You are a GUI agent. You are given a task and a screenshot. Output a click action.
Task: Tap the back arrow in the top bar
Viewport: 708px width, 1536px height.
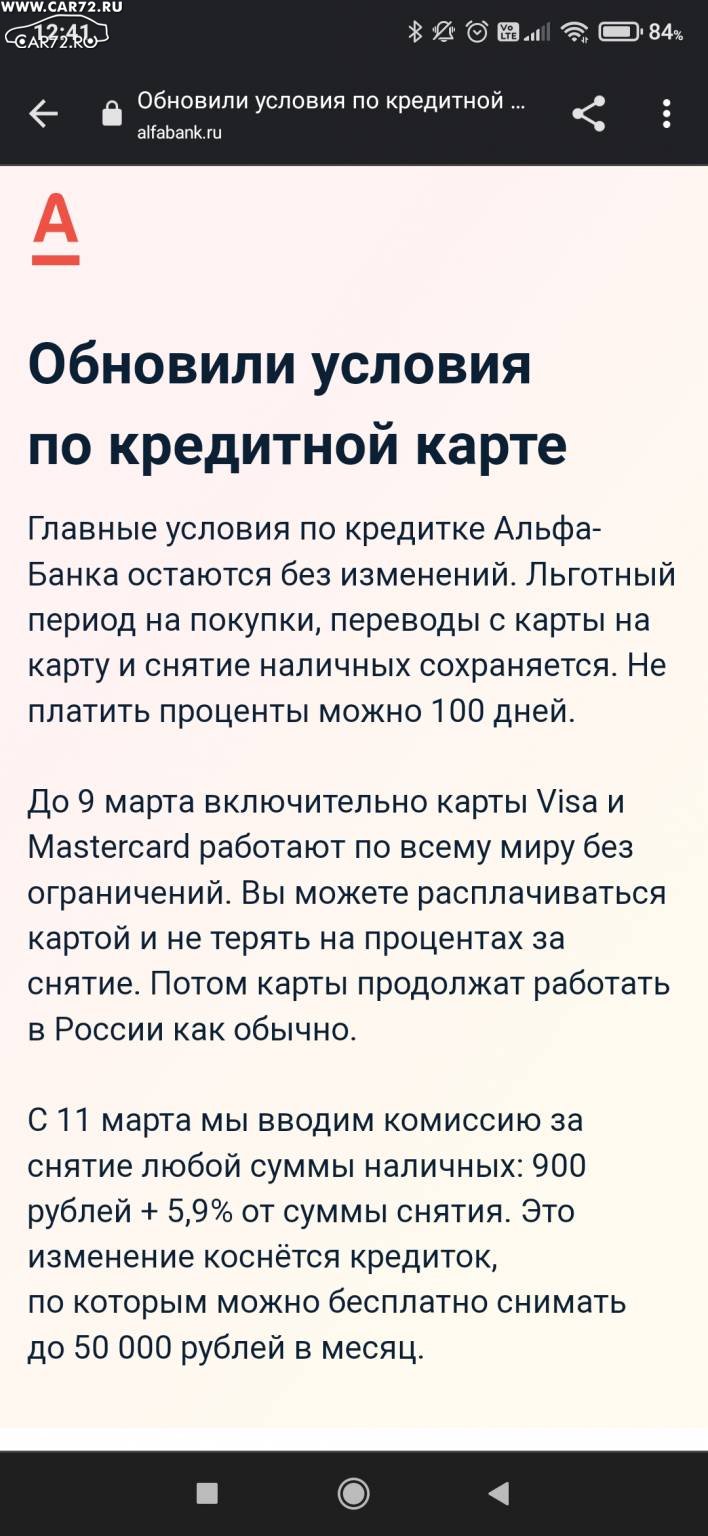43,114
